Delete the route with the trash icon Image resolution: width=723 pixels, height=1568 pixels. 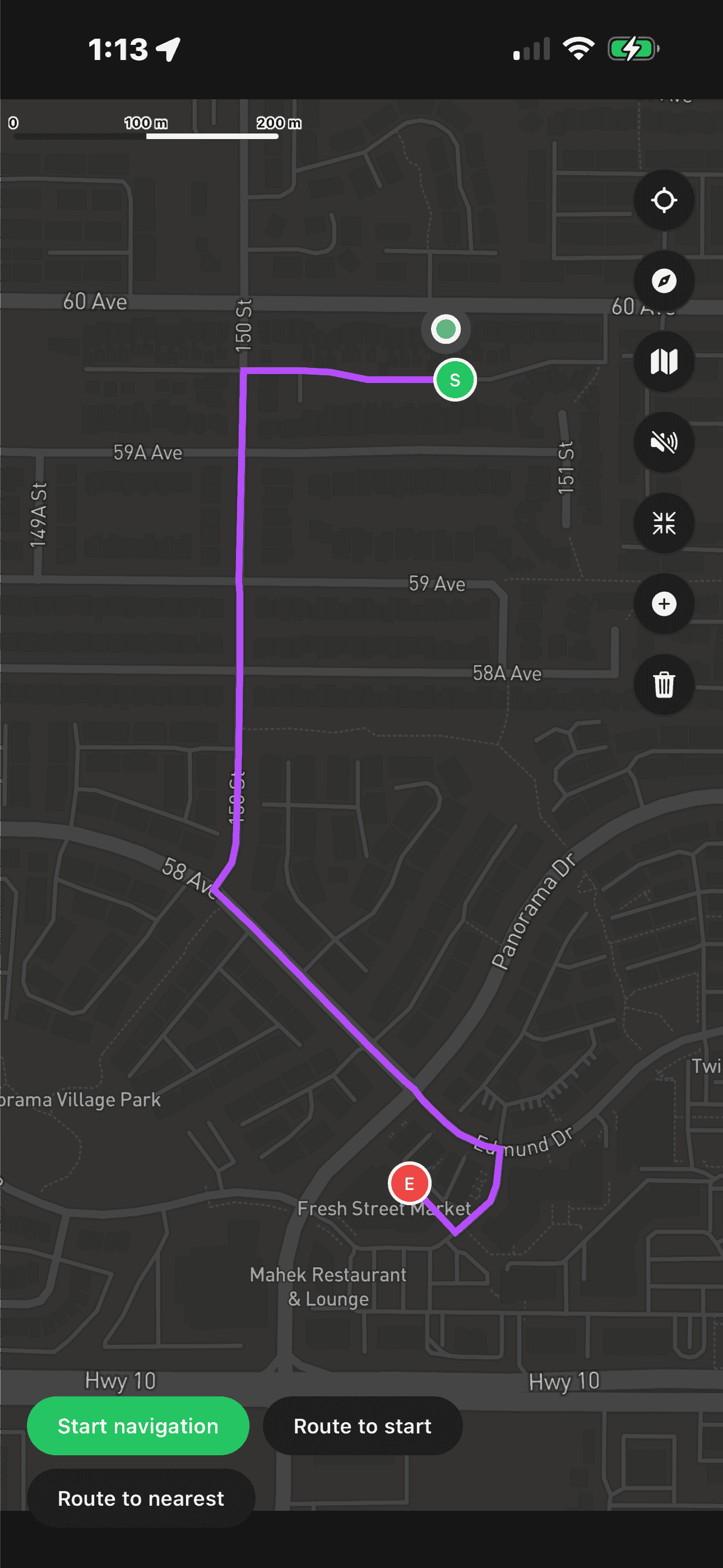click(x=664, y=684)
